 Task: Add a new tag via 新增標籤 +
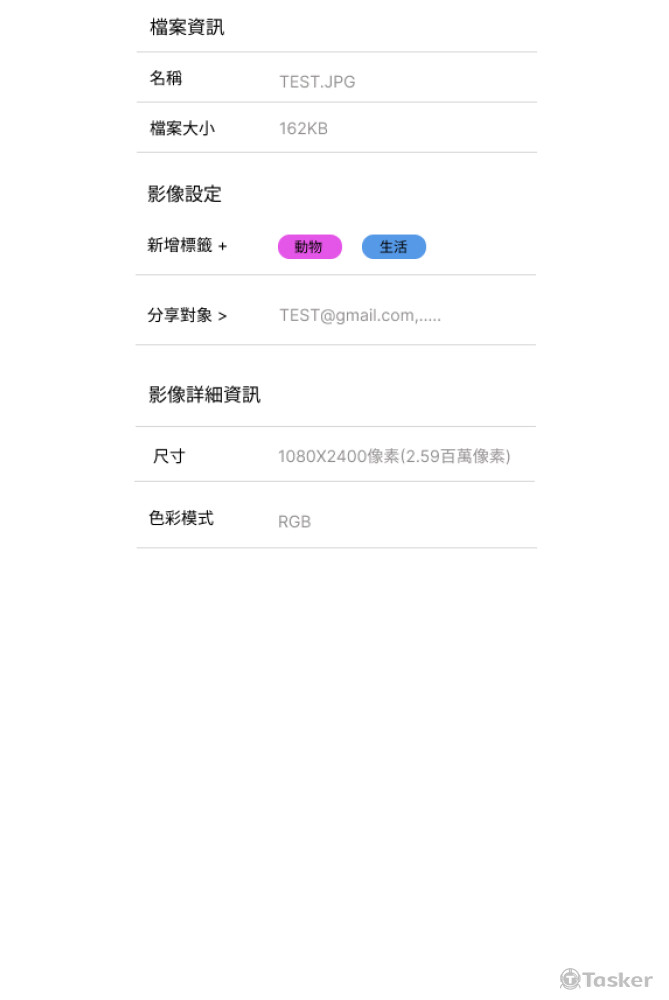(188, 245)
